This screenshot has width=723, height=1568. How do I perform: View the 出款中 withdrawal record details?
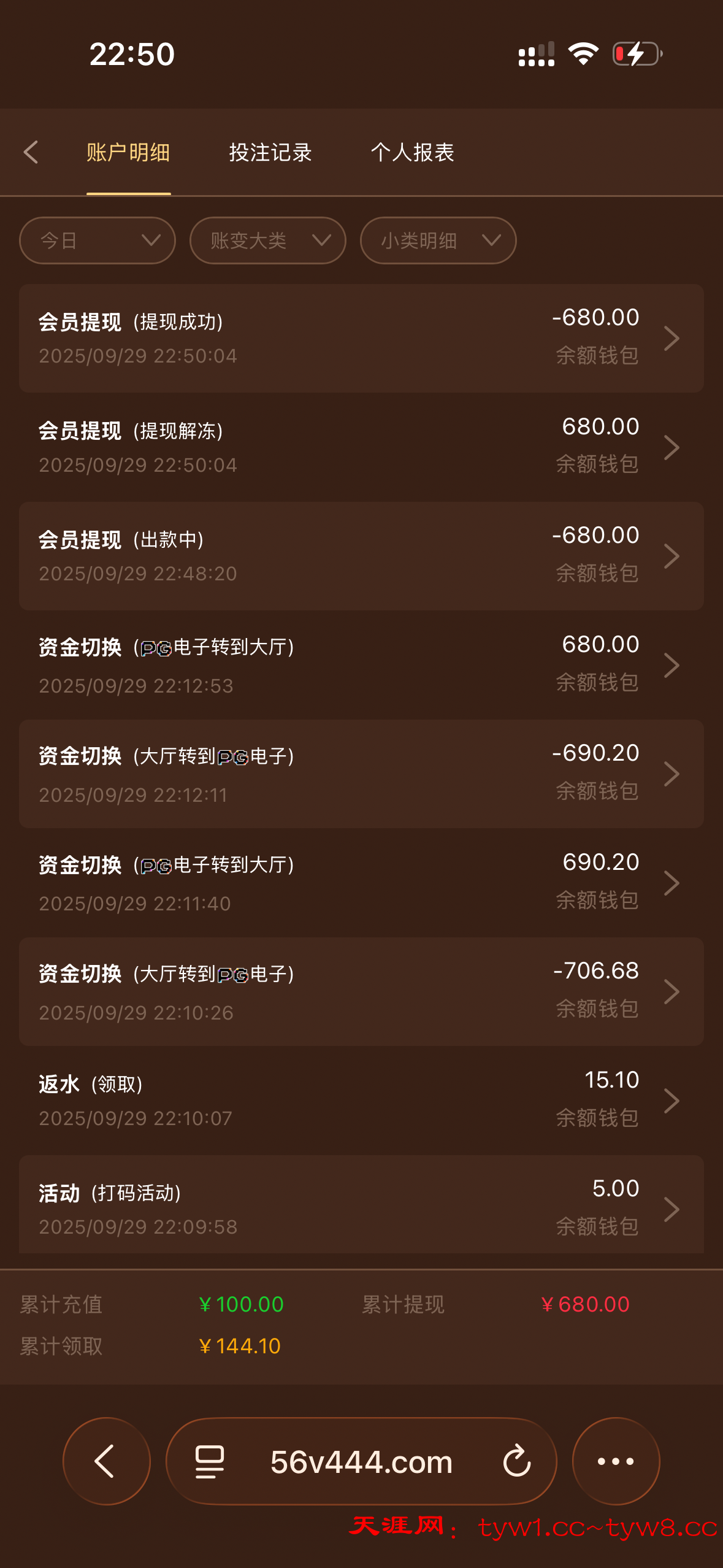point(361,556)
